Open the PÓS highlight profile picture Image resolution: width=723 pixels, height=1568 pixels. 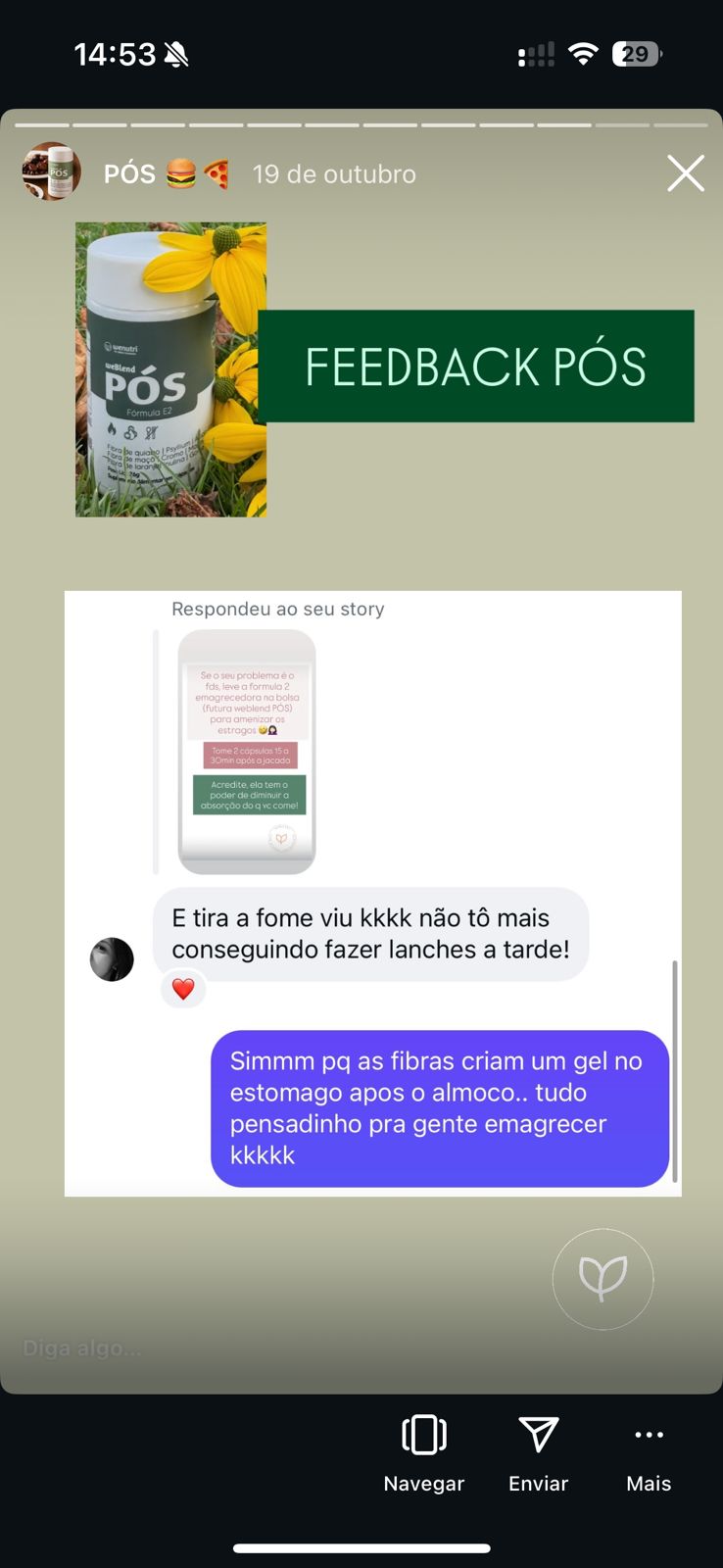(x=51, y=172)
